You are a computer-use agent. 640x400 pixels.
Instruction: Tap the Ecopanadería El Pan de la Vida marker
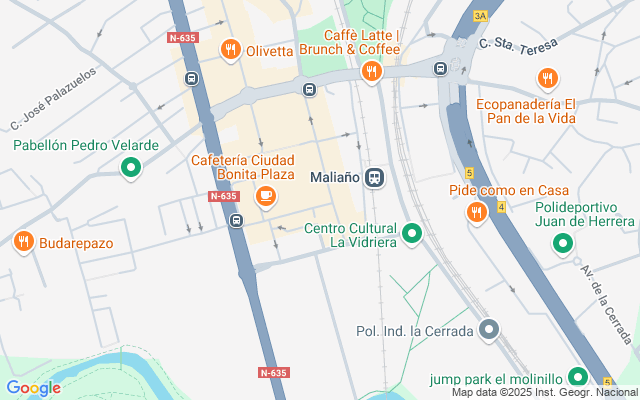click(547, 78)
